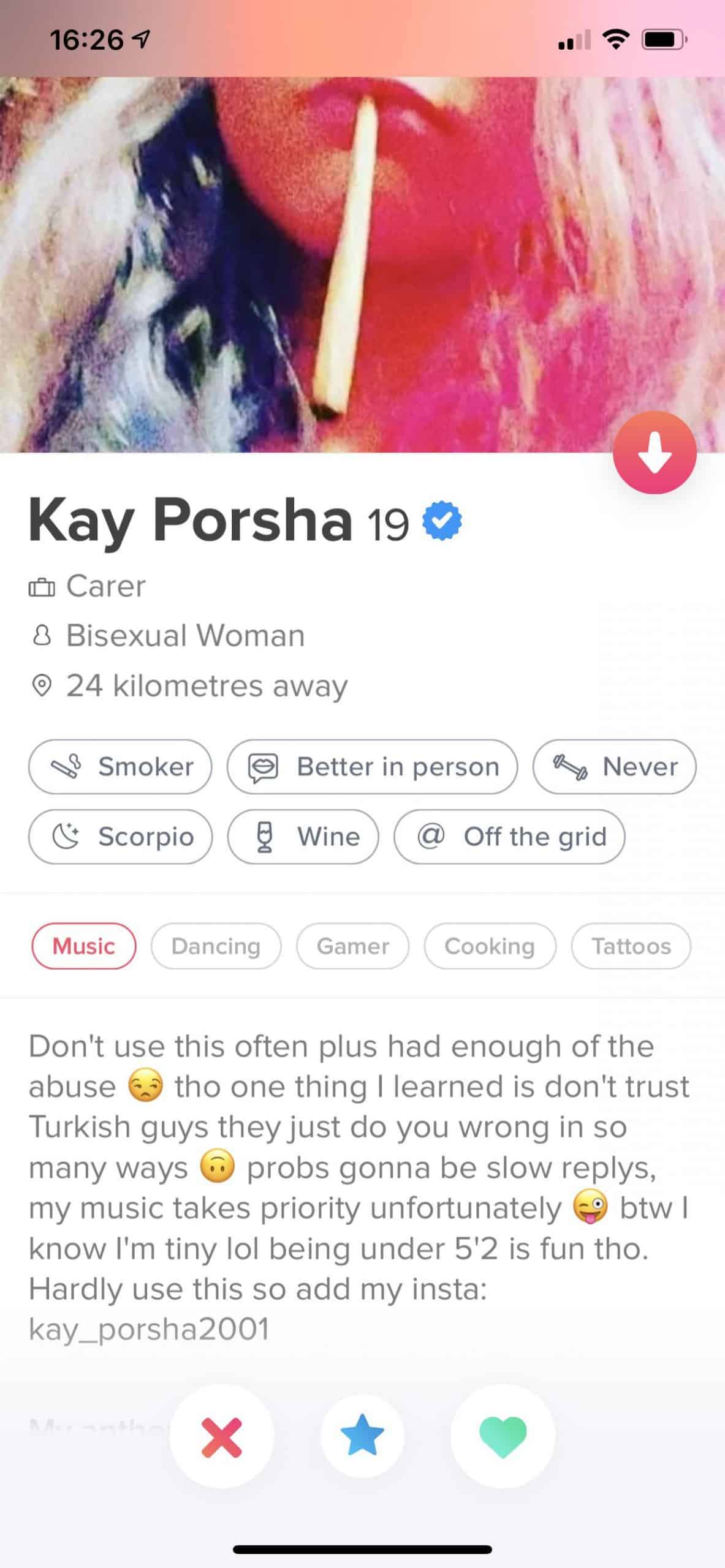This screenshot has width=725, height=1568.
Task: Reject the profile with the red X
Action: tap(221, 1436)
